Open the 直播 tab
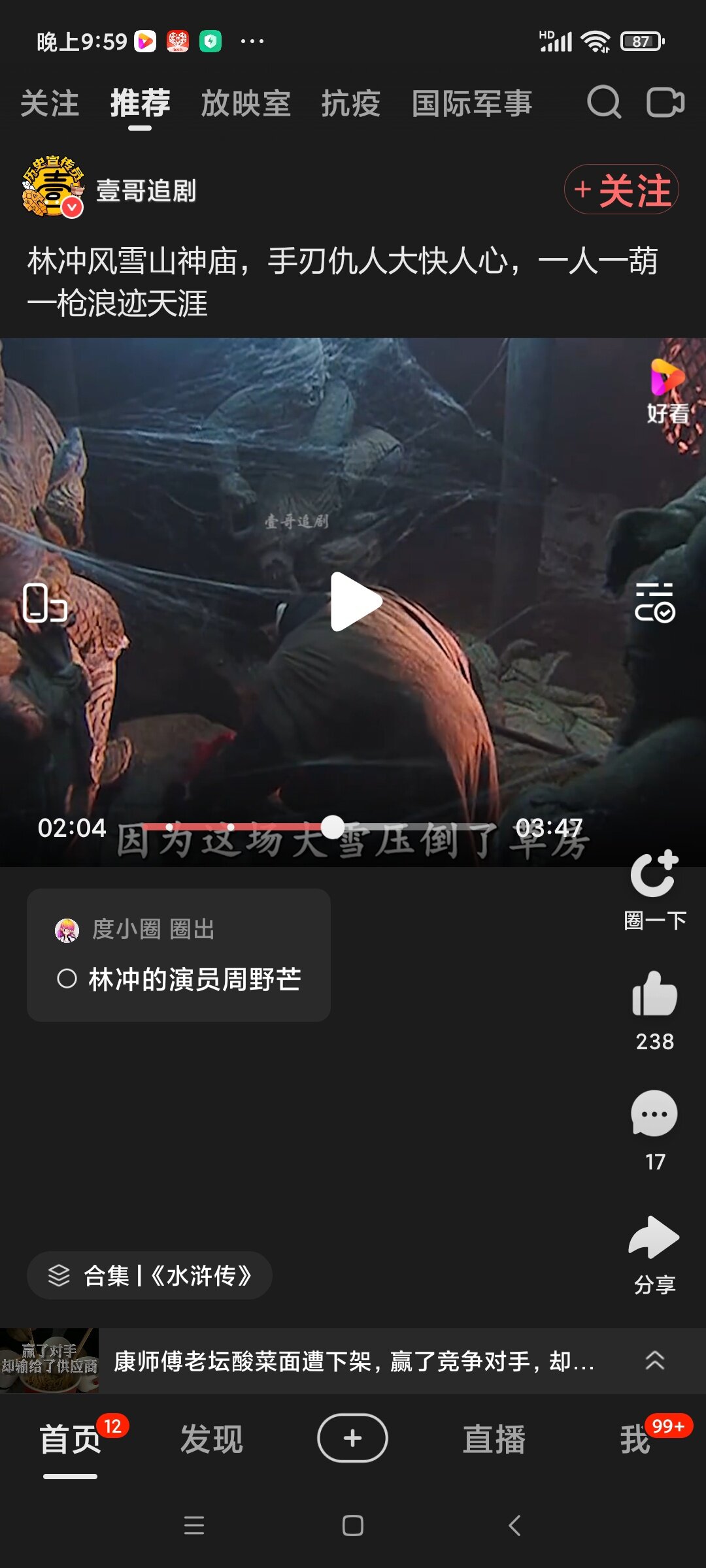 [x=494, y=1439]
